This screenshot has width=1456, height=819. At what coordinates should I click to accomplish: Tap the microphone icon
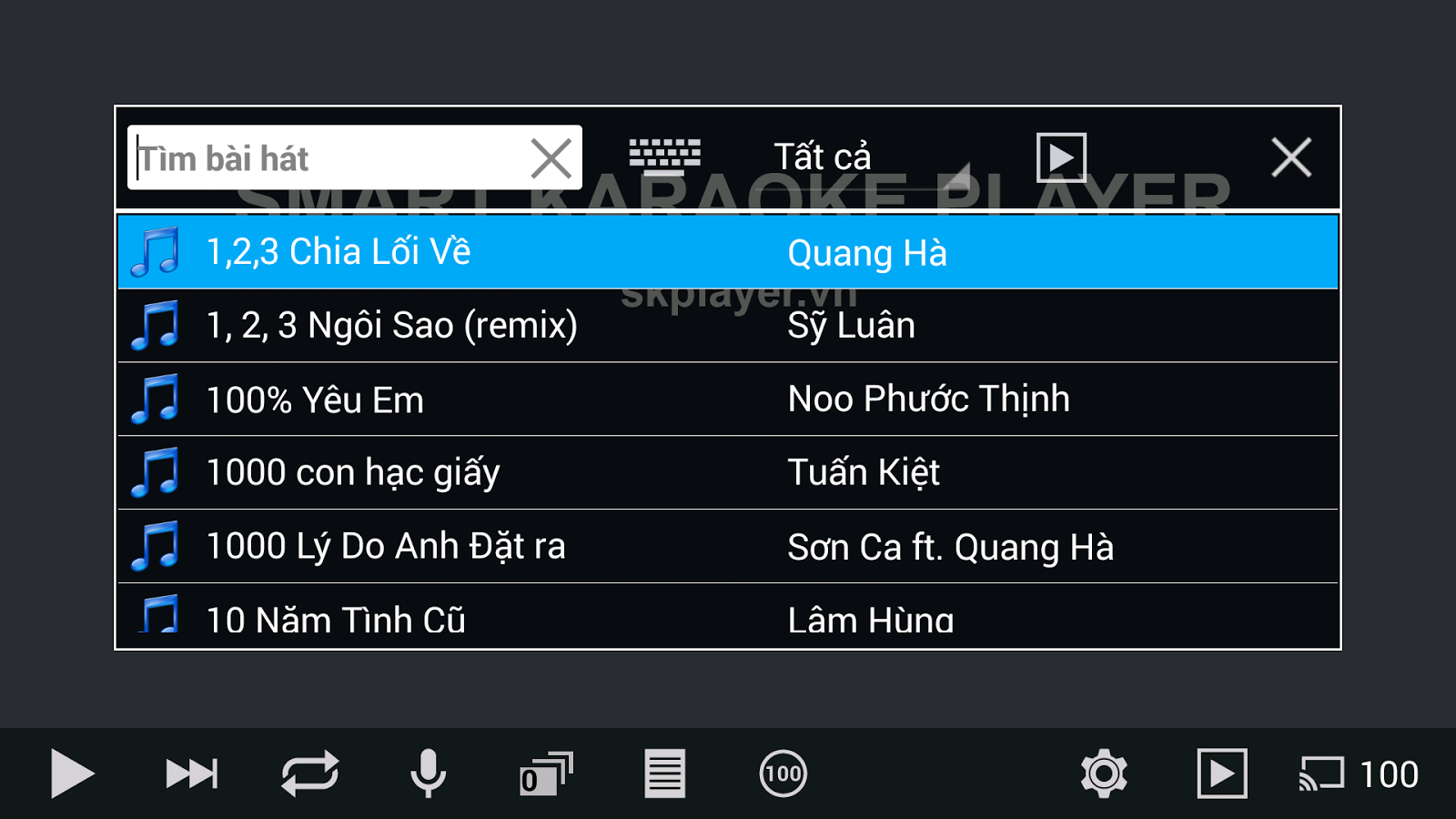pos(428,774)
